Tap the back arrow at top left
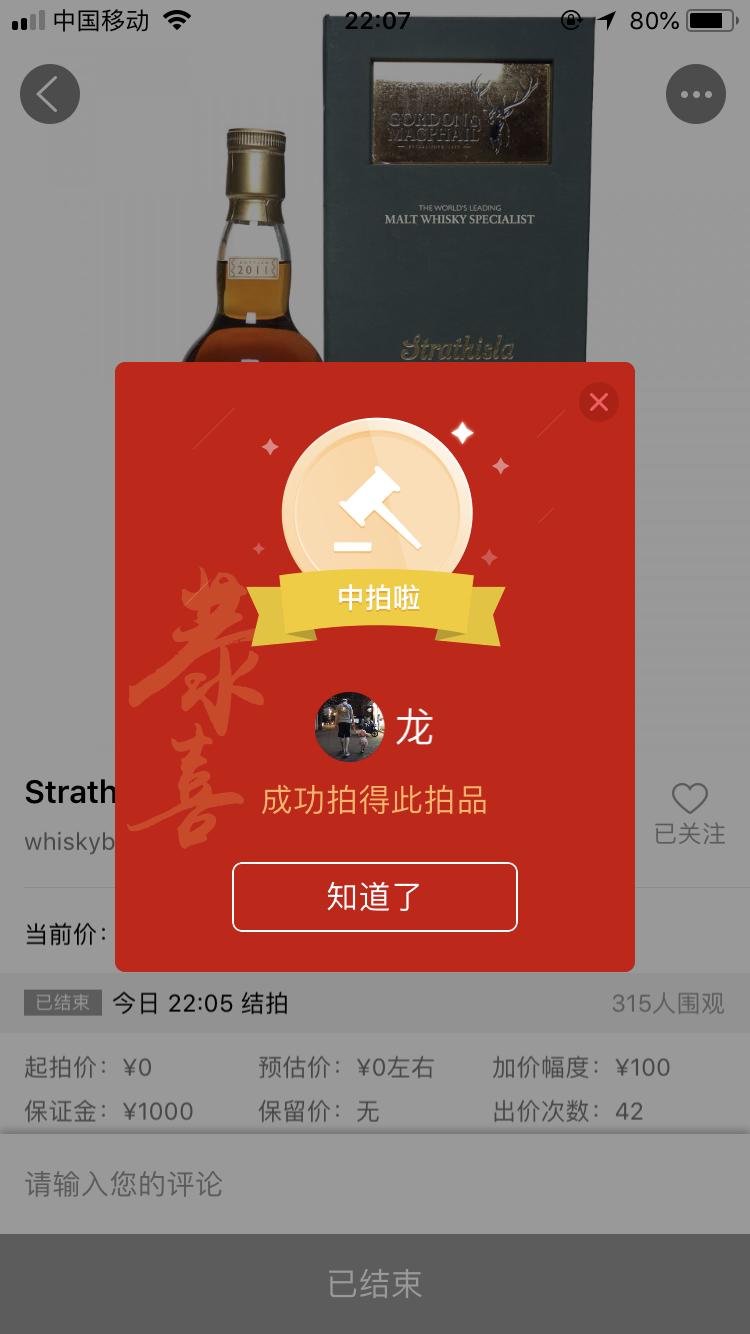The width and height of the screenshot is (750, 1334). tap(49, 93)
